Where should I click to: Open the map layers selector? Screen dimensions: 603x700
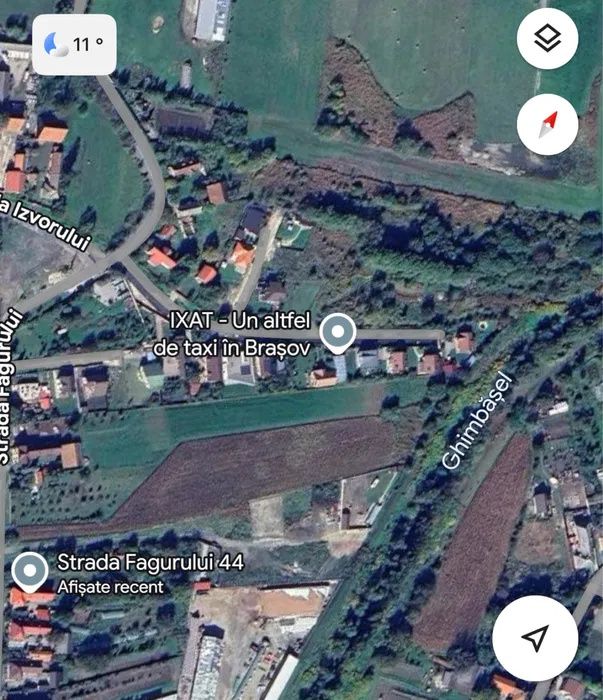[x=547, y=40]
